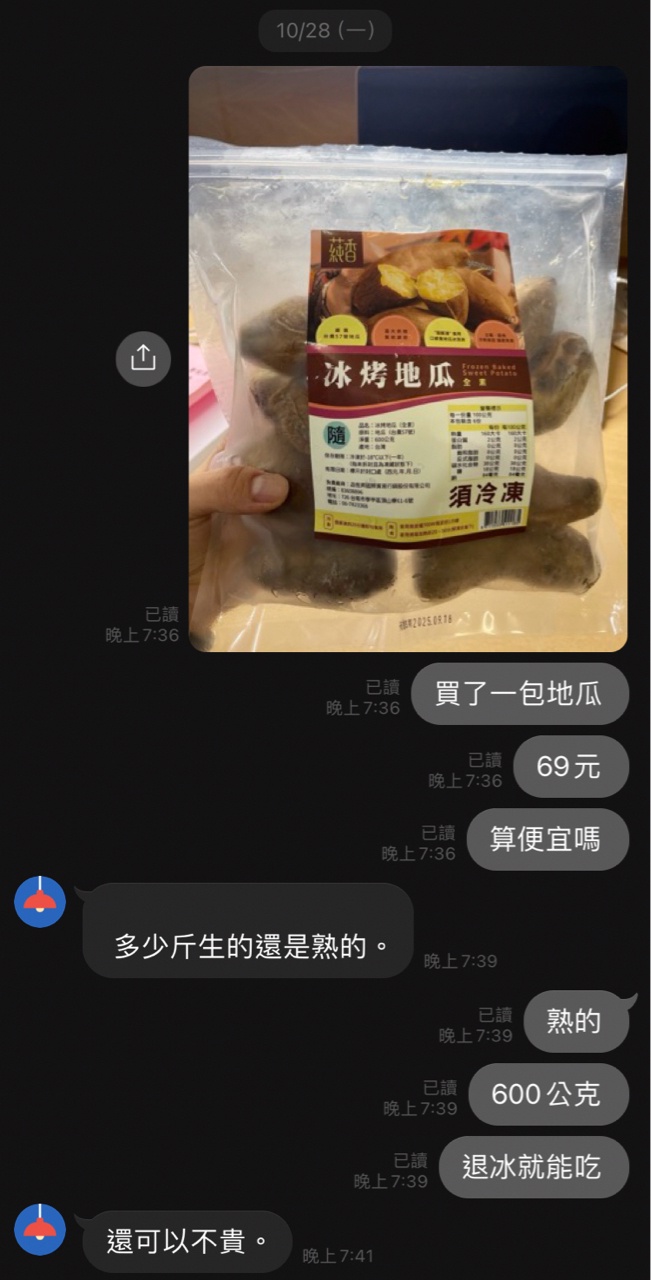
Task: Open the sender's avatar beside 還可以不貴
Action: coord(40,1229)
